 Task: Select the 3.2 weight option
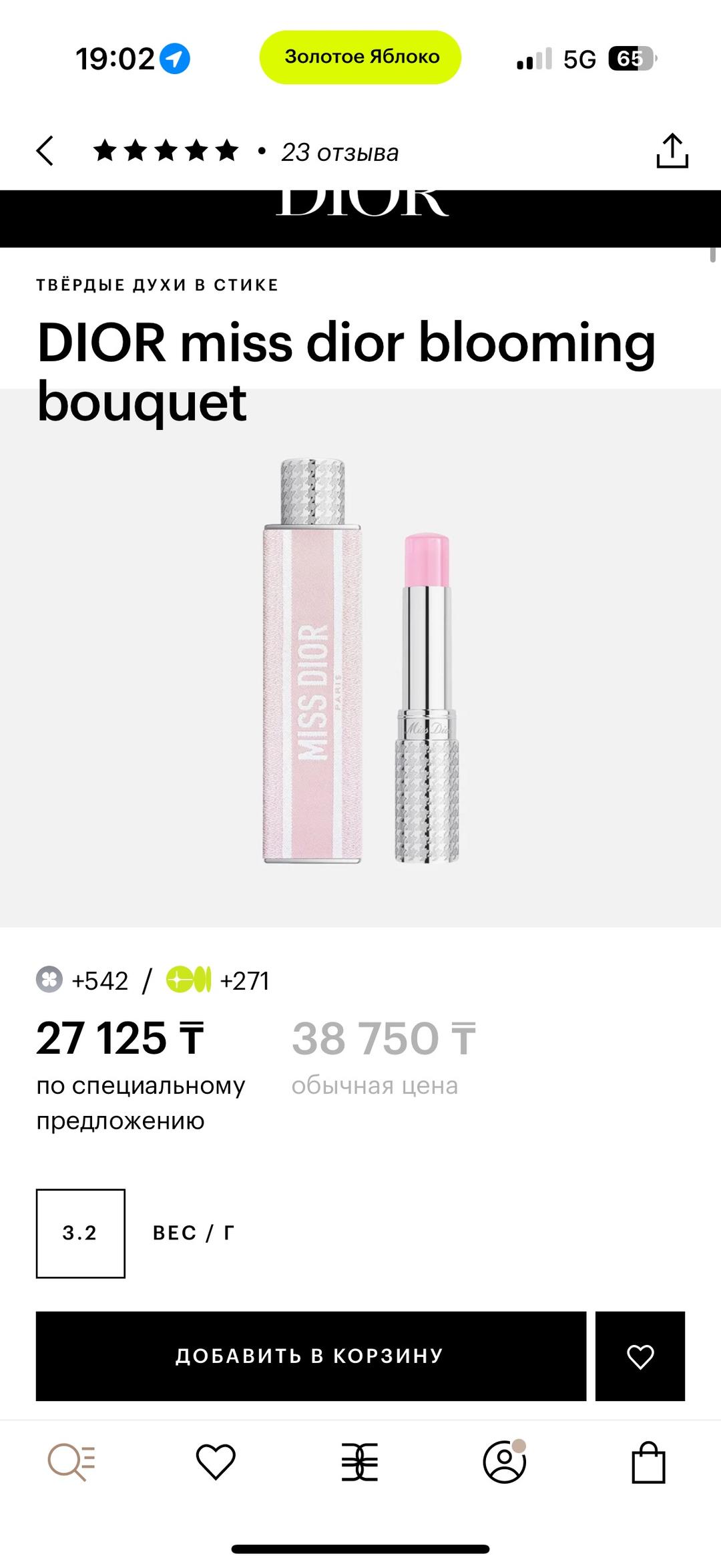[x=81, y=1233]
